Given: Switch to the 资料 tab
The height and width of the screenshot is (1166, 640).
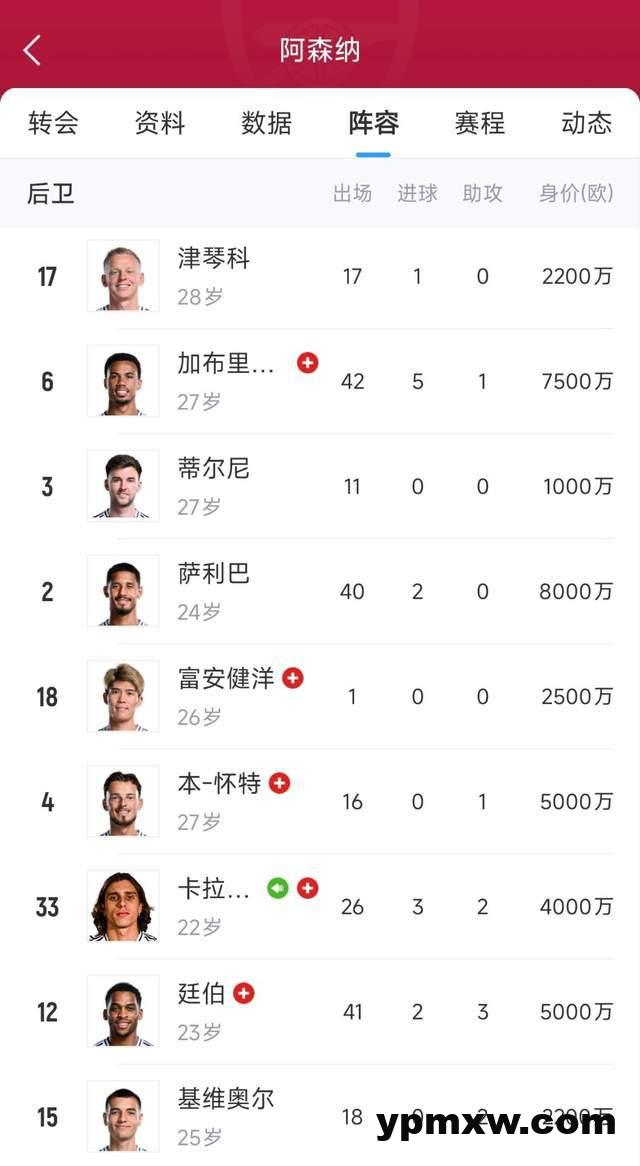Looking at the screenshot, I should click(x=160, y=123).
